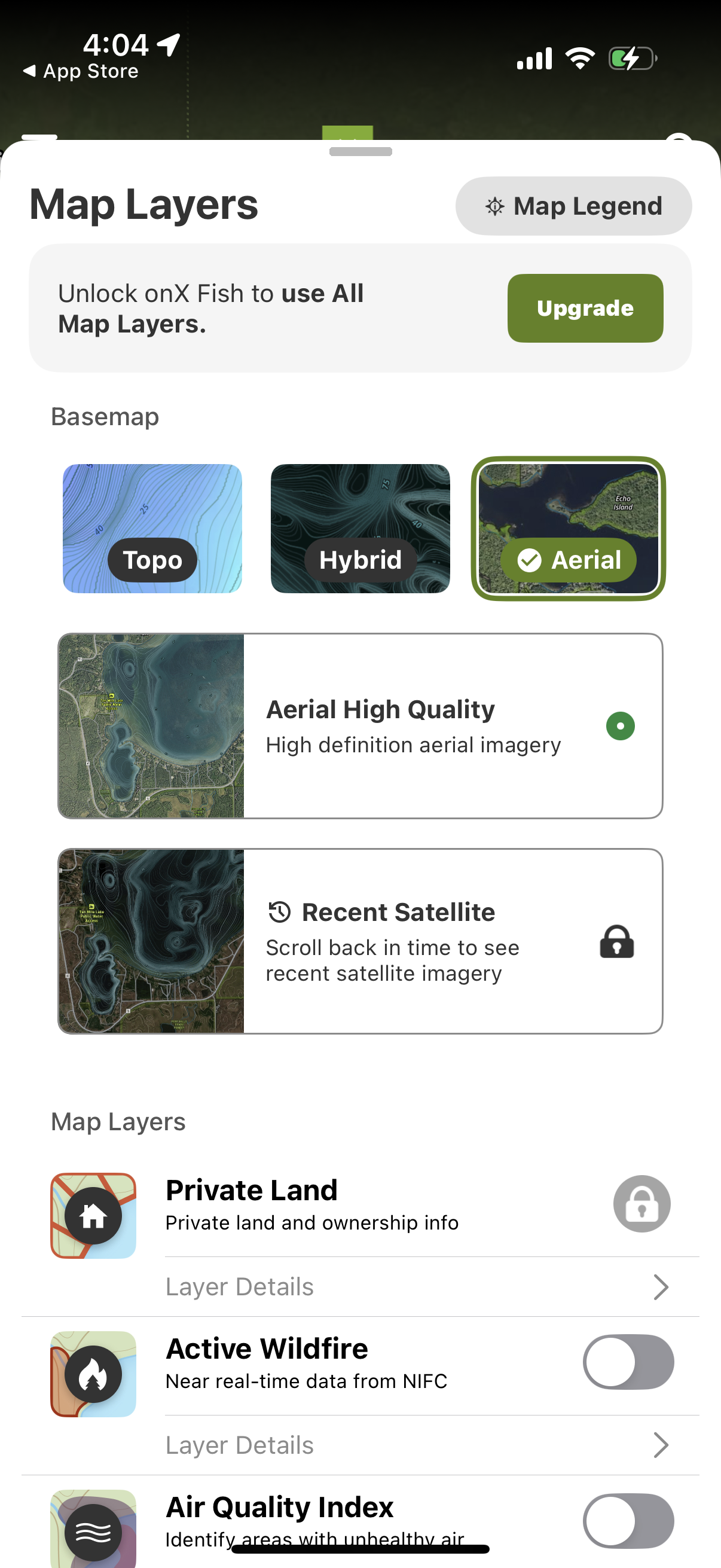This screenshot has width=721, height=1568.
Task: Click the flame icon for Active Wildfire
Action: [x=93, y=1374]
